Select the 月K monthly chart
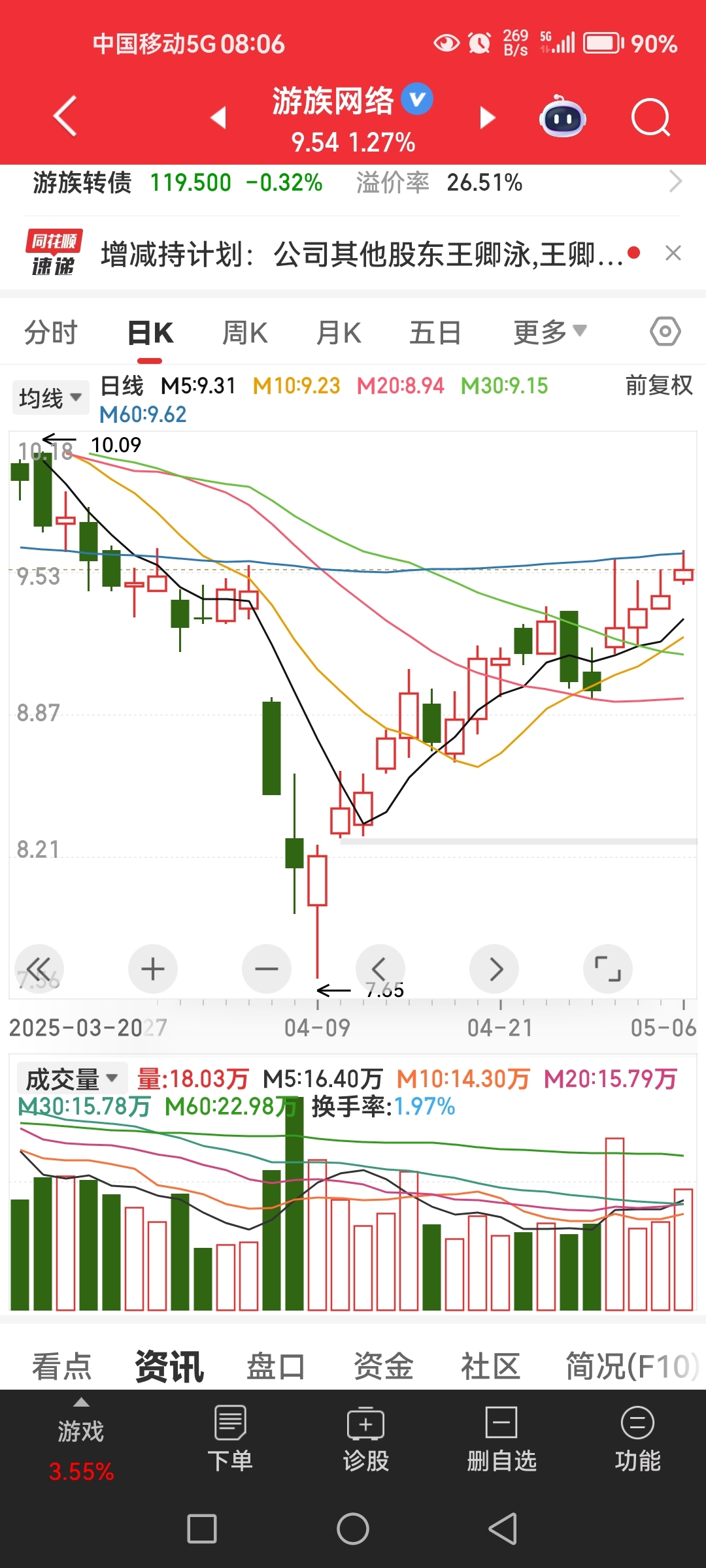 pos(339,333)
